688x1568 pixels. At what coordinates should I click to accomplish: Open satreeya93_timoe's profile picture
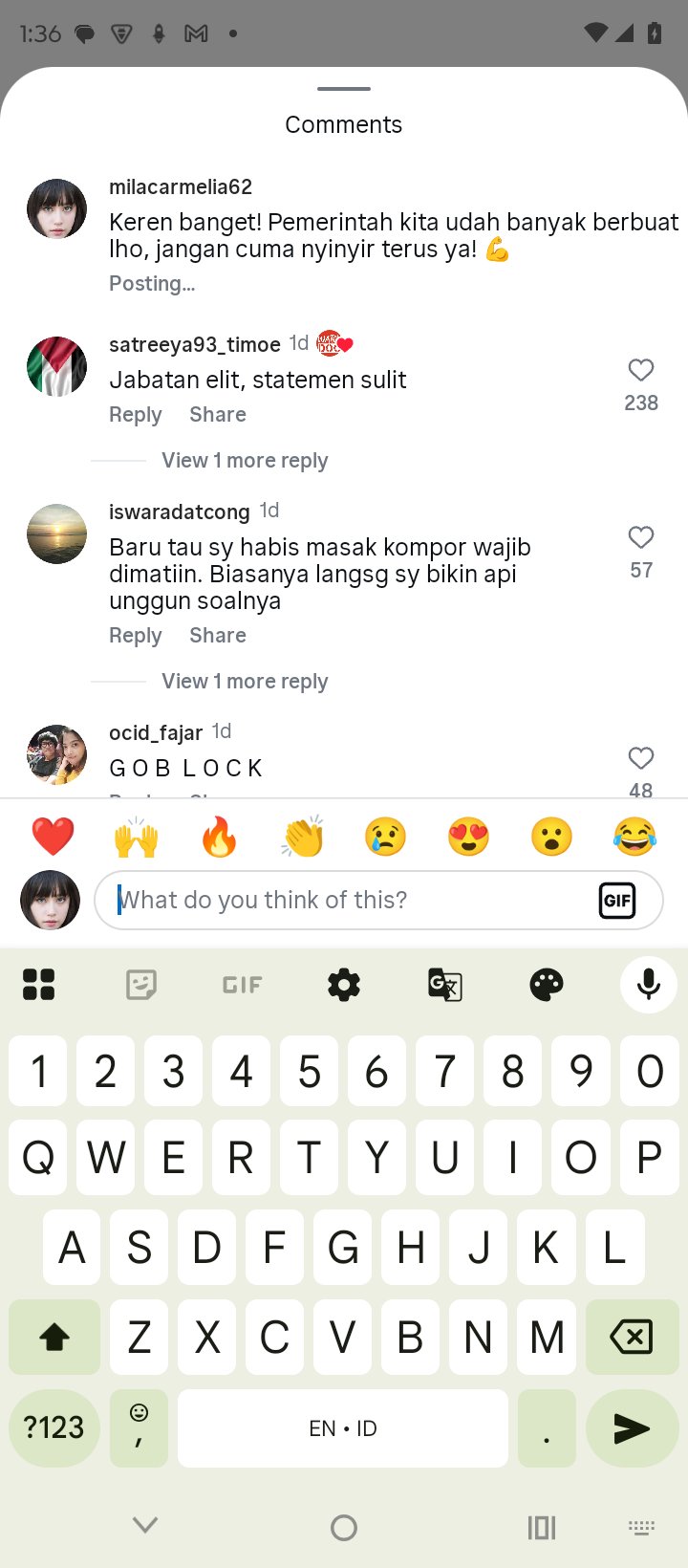pos(56,366)
